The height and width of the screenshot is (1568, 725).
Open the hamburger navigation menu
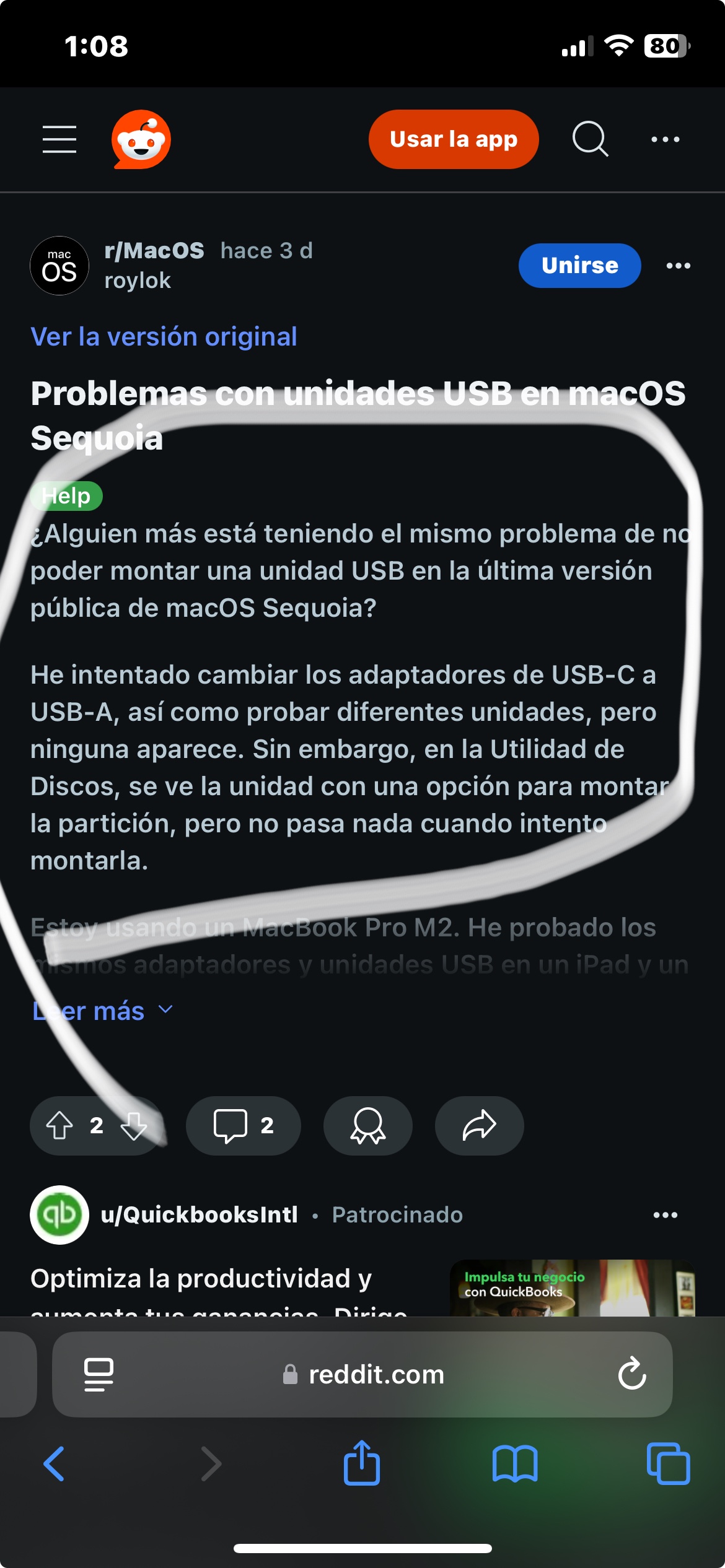click(59, 139)
